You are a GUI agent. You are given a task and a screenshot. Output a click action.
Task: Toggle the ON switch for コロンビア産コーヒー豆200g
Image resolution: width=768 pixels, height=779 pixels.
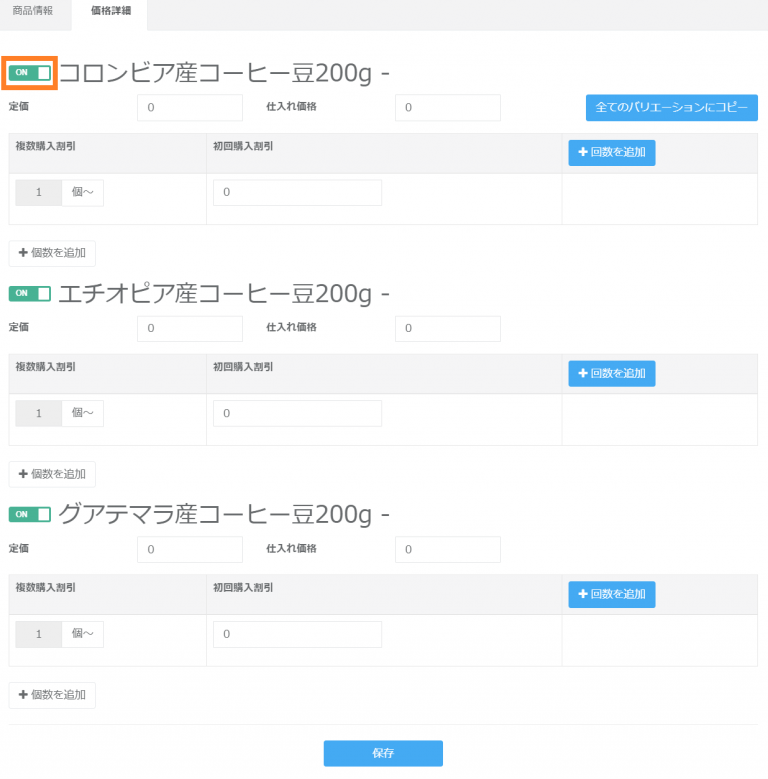[29, 73]
